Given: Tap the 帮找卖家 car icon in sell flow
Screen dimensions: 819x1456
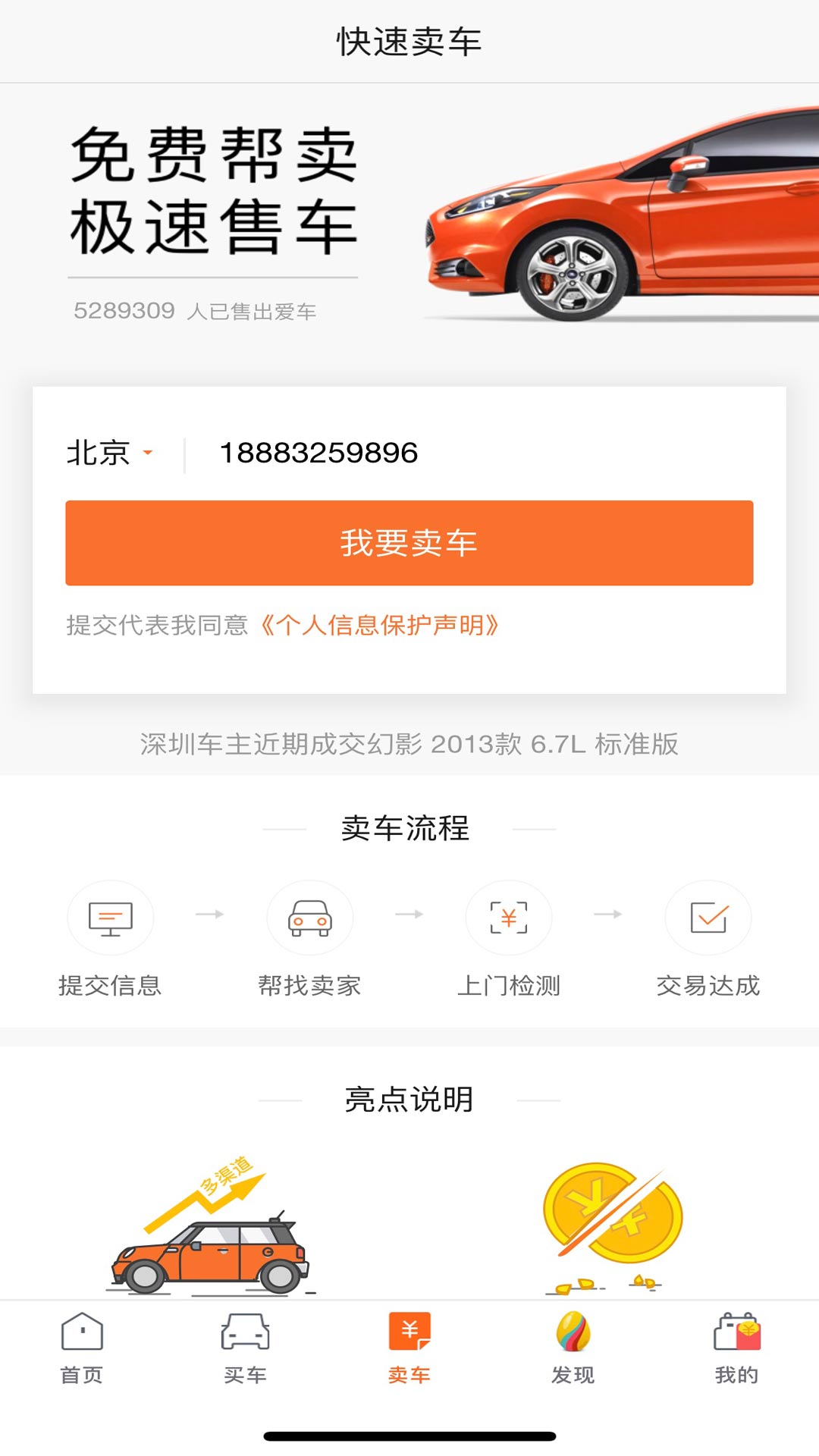Looking at the screenshot, I should [310, 917].
